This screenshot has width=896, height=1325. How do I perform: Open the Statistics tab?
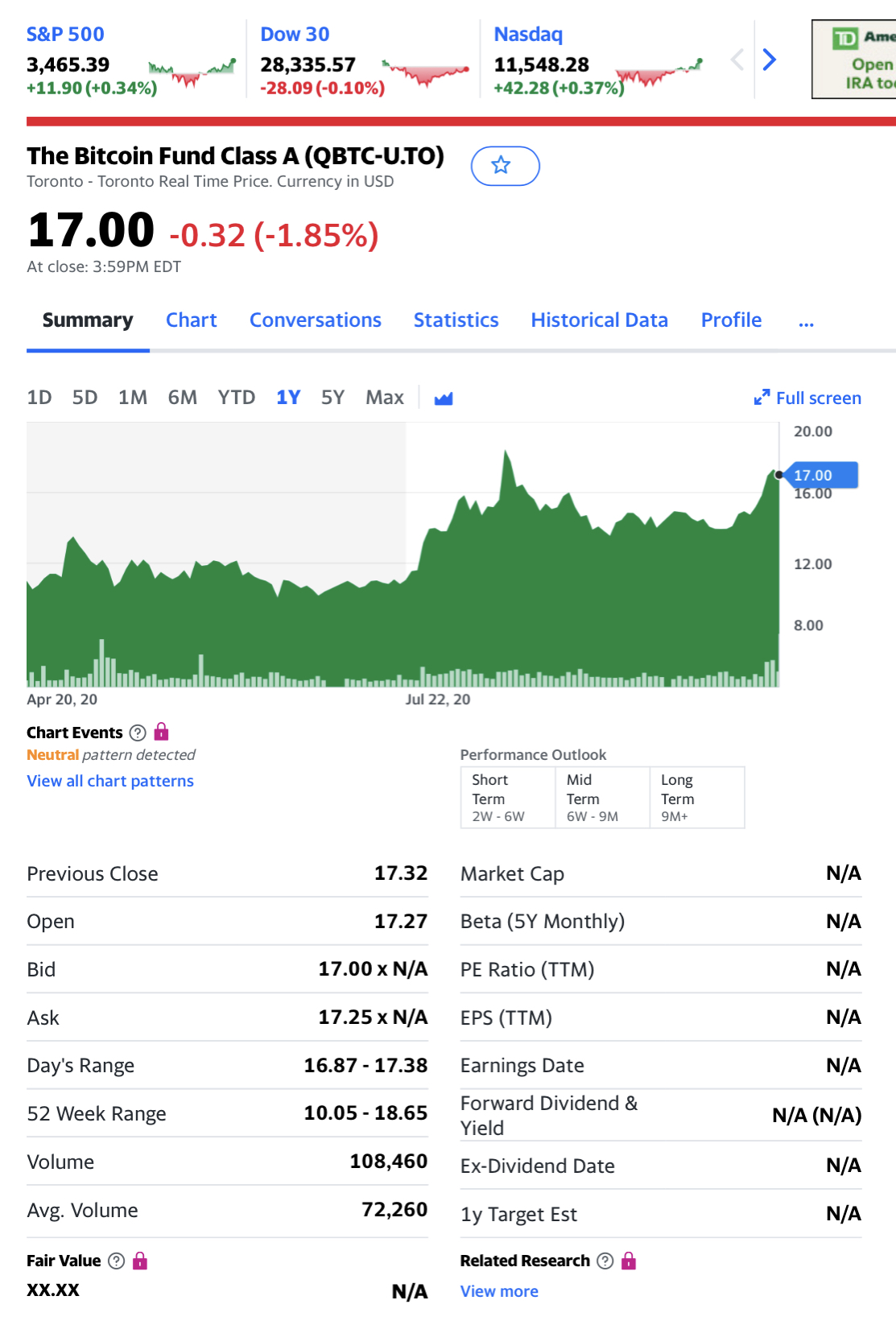tap(456, 320)
